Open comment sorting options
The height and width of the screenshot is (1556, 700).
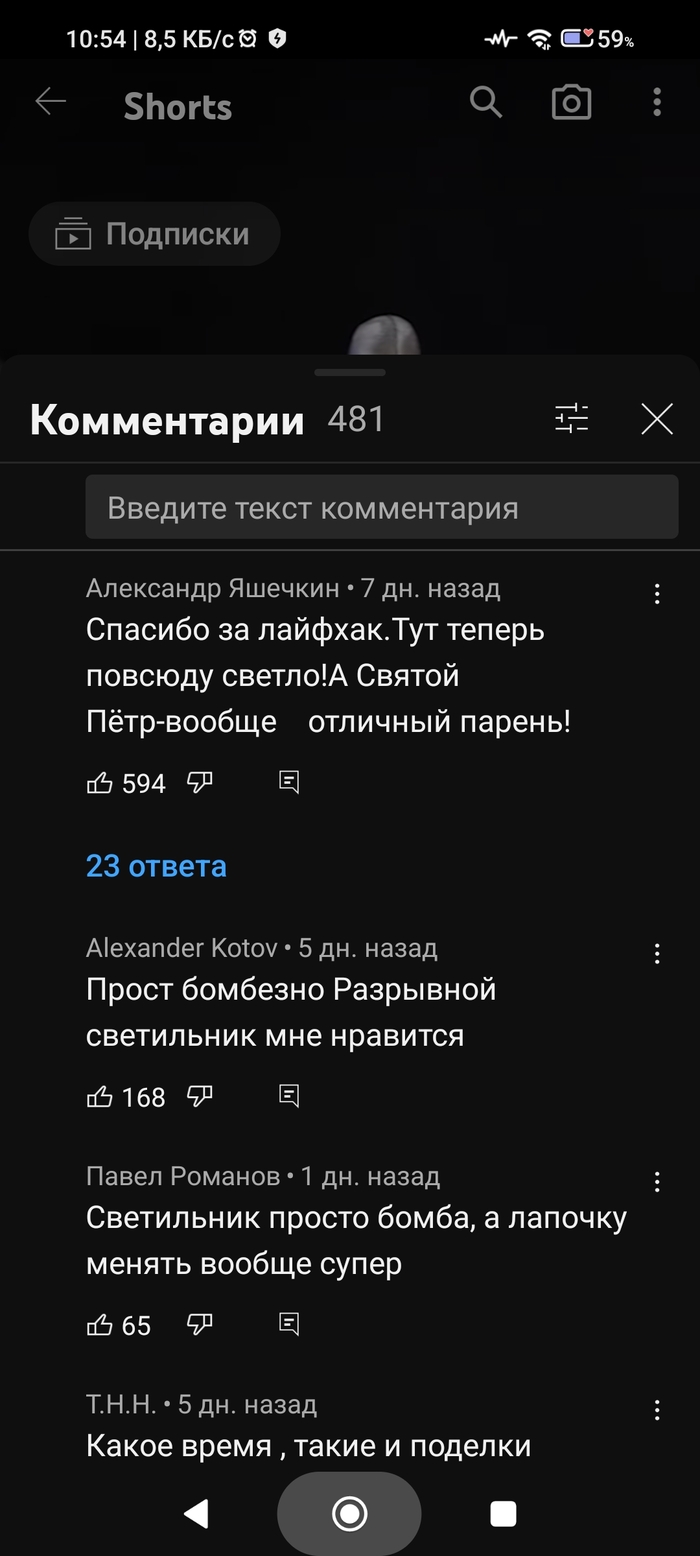[x=572, y=419]
